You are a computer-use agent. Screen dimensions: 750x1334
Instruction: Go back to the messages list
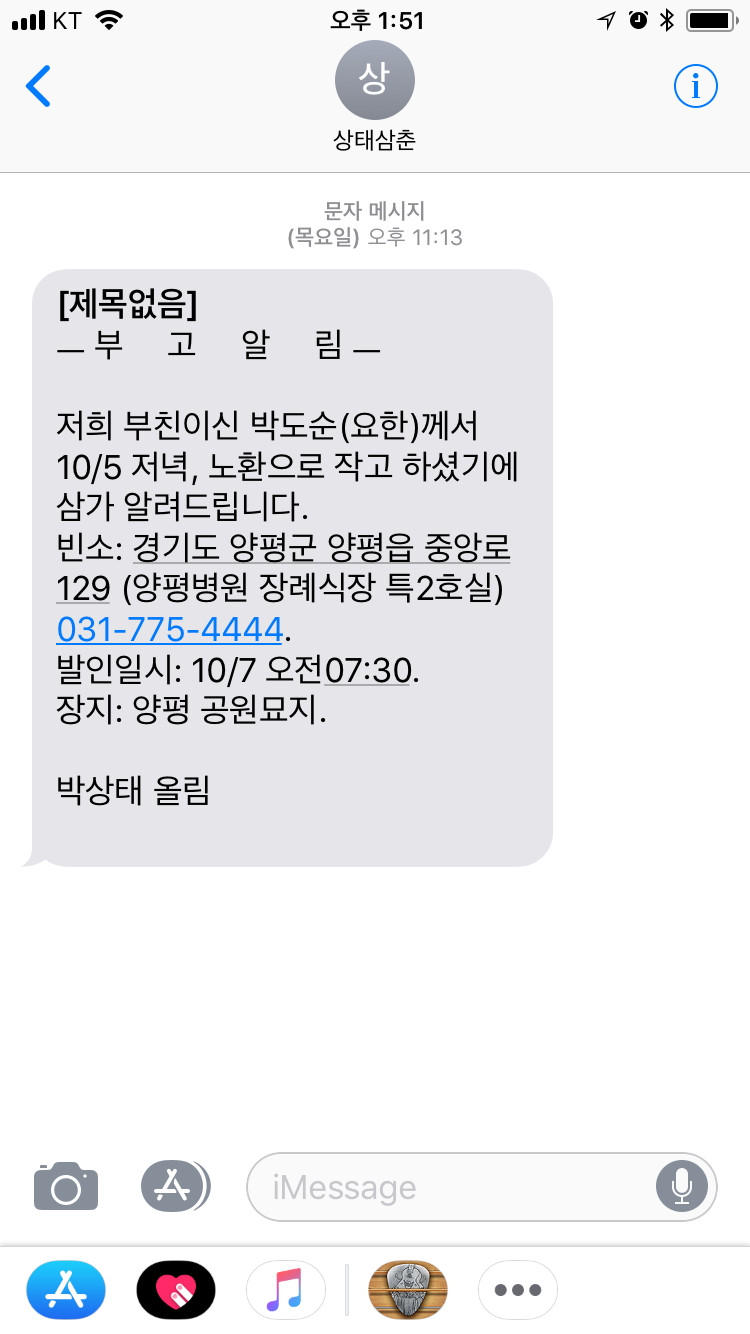click(x=38, y=87)
